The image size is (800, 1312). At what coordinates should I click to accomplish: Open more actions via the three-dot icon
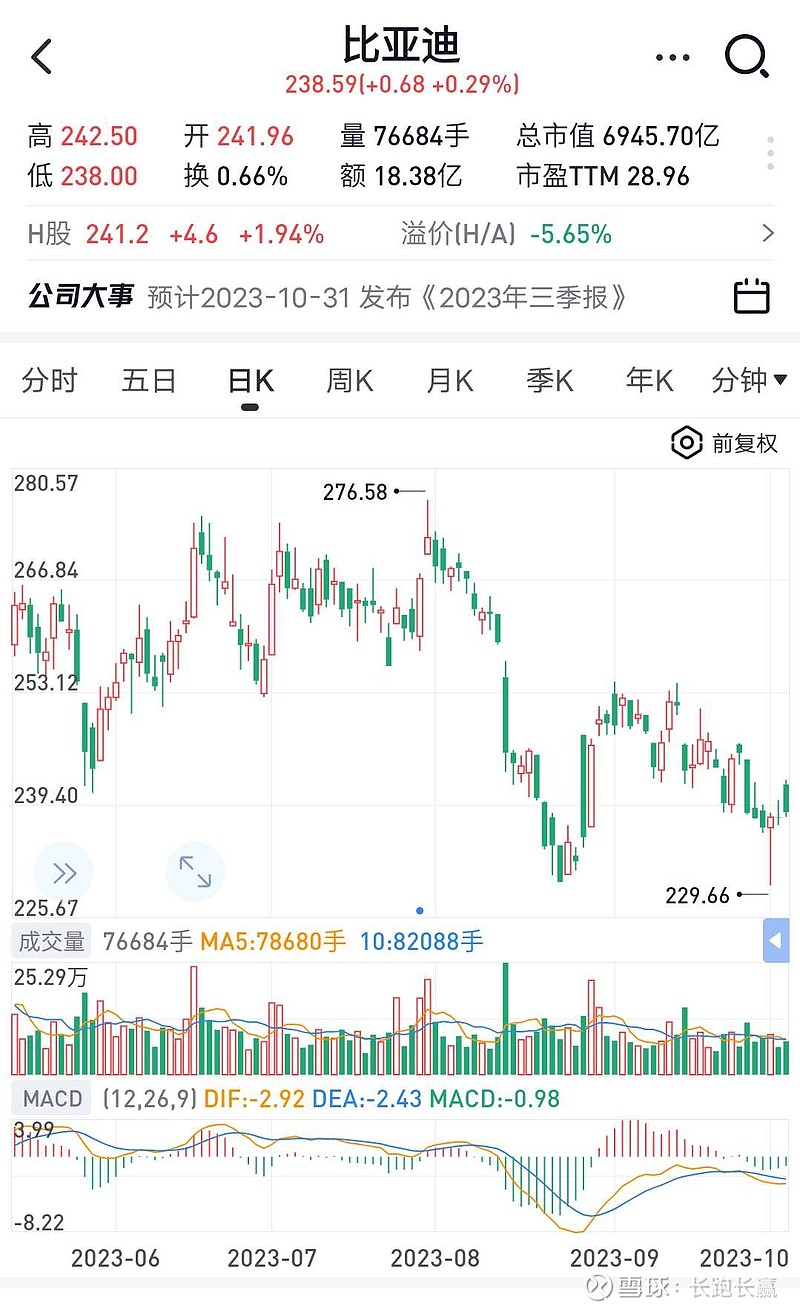(673, 57)
